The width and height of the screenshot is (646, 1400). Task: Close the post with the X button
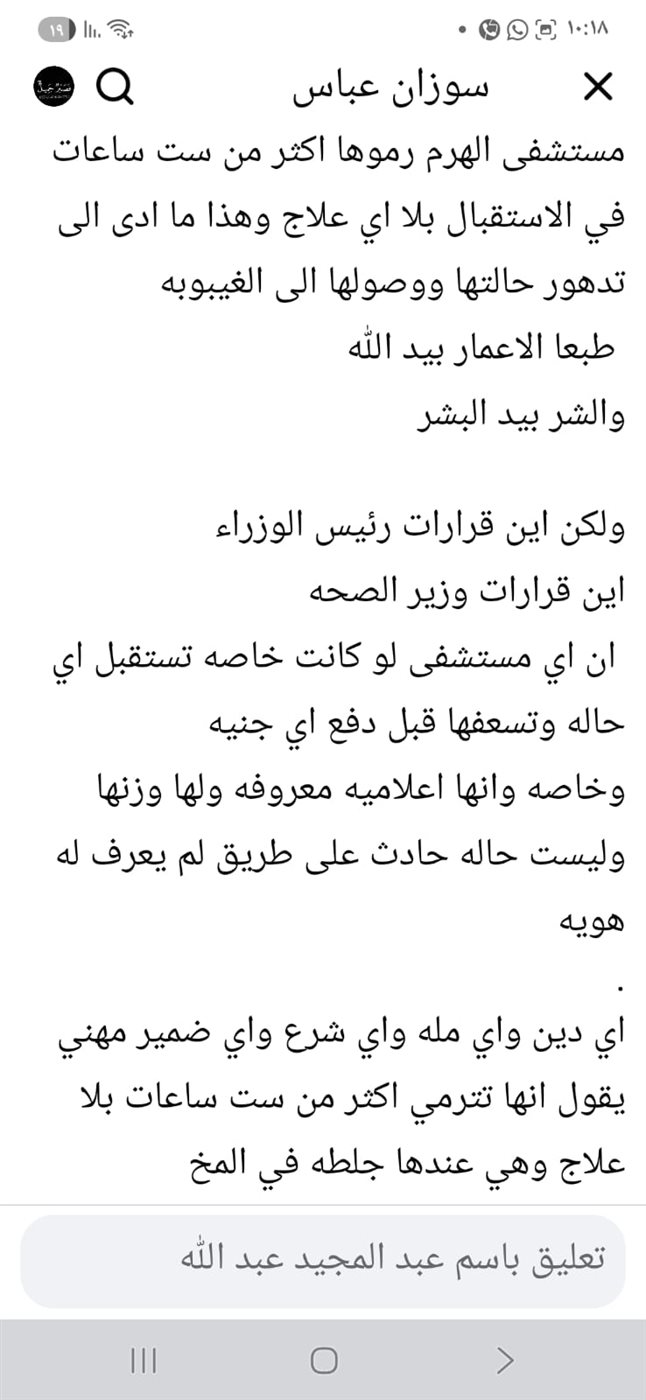pos(597,88)
